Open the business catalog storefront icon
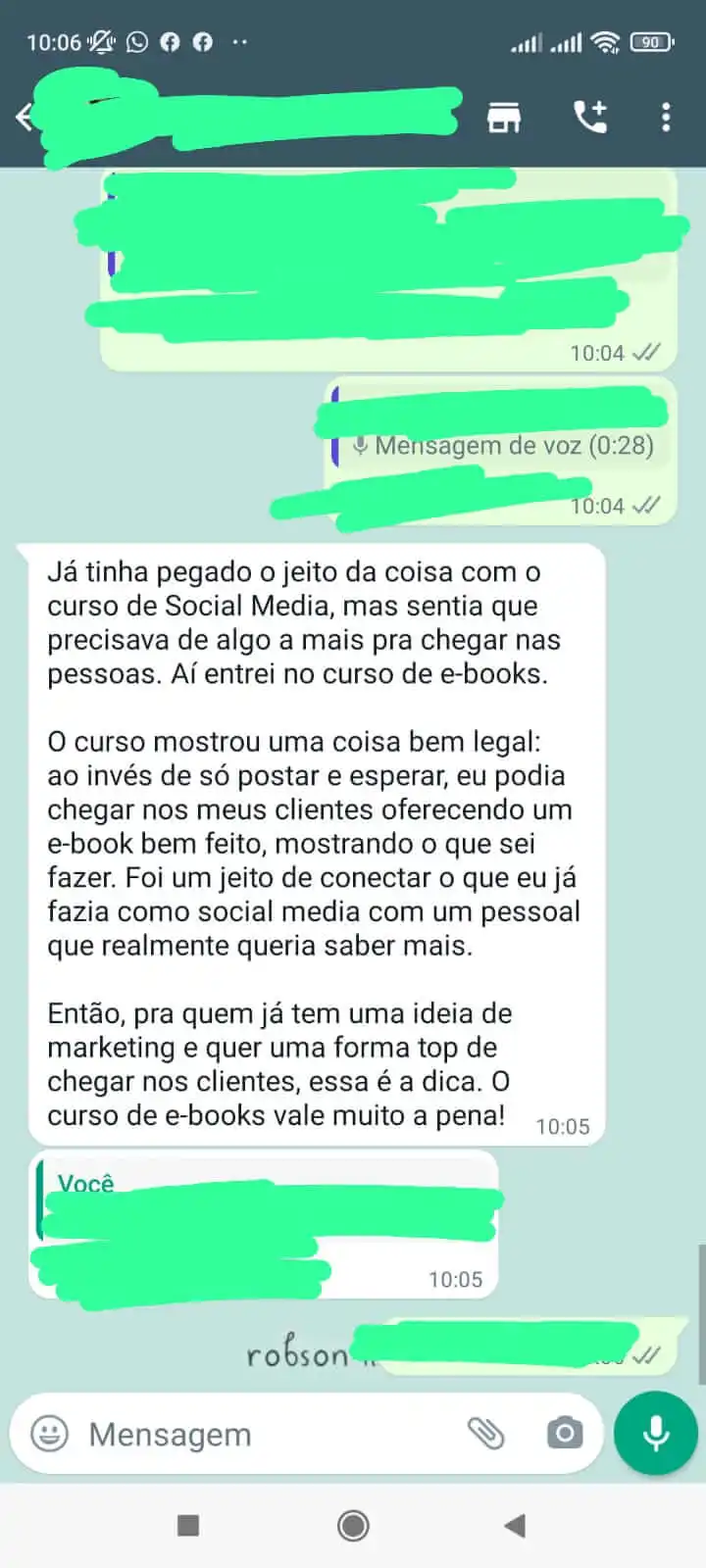The width and height of the screenshot is (706, 1568). [504, 118]
